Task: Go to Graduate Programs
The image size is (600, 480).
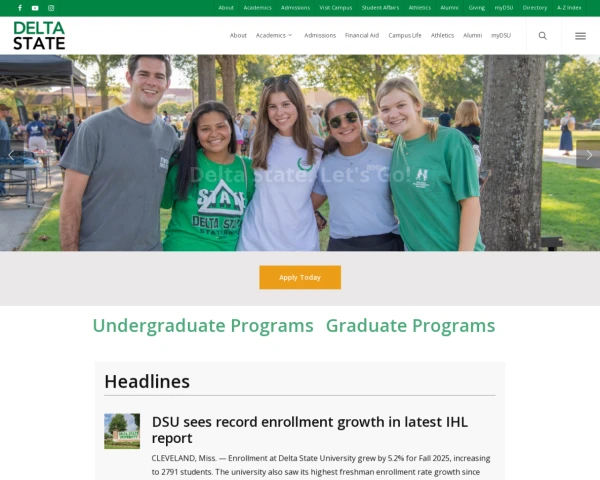Action: 410,326
